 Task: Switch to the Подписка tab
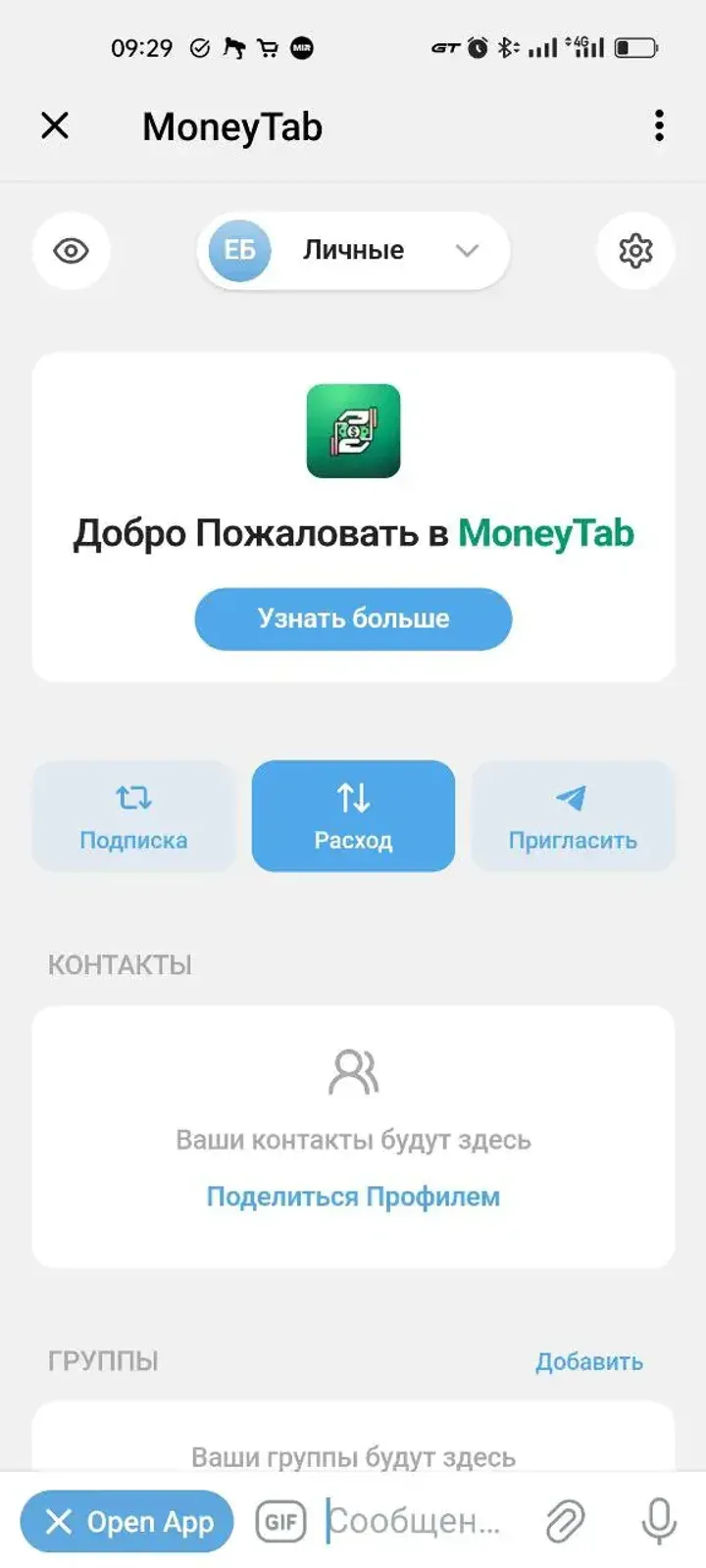[133, 816]
